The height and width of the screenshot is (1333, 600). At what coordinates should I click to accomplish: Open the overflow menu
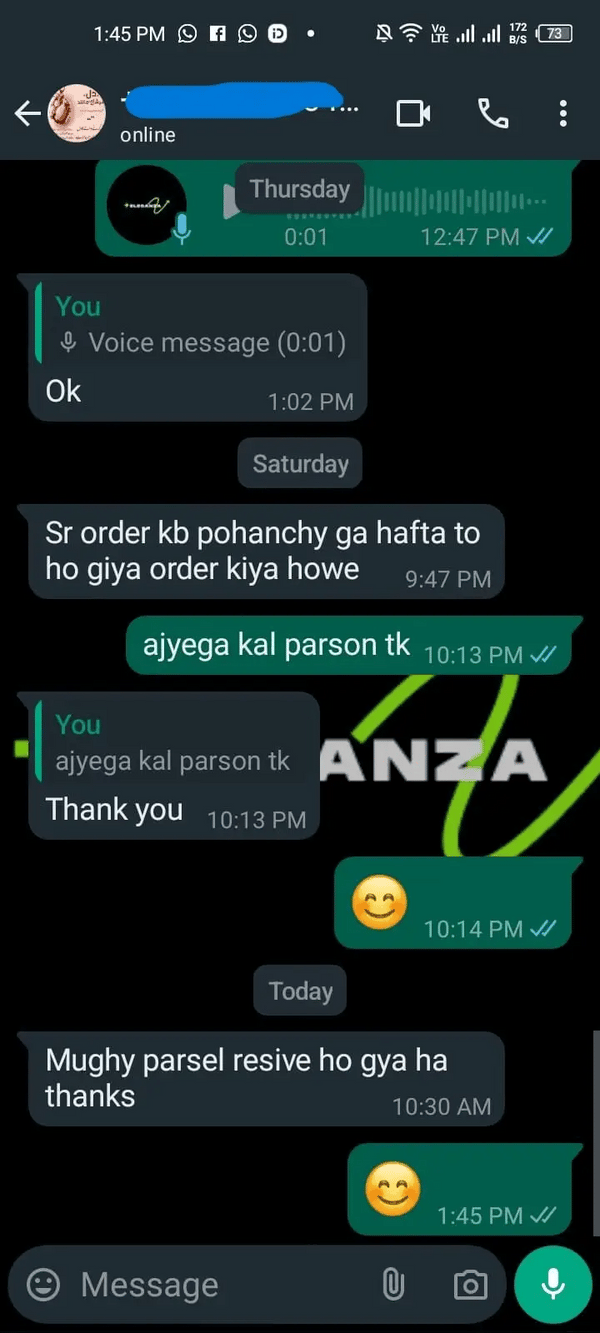pyautogui.click(x=564, y=114)
